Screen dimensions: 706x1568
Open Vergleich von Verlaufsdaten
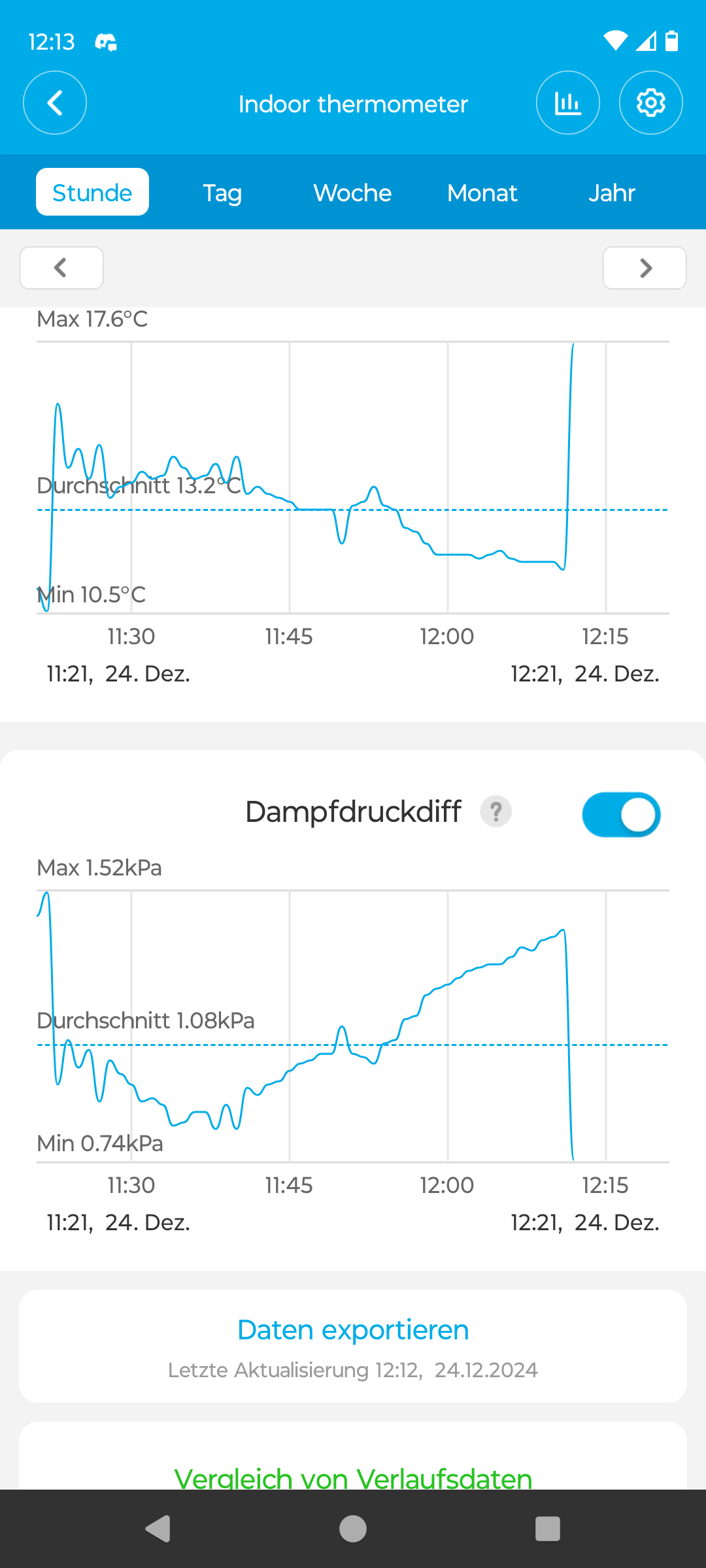(x=353, y=1478)
